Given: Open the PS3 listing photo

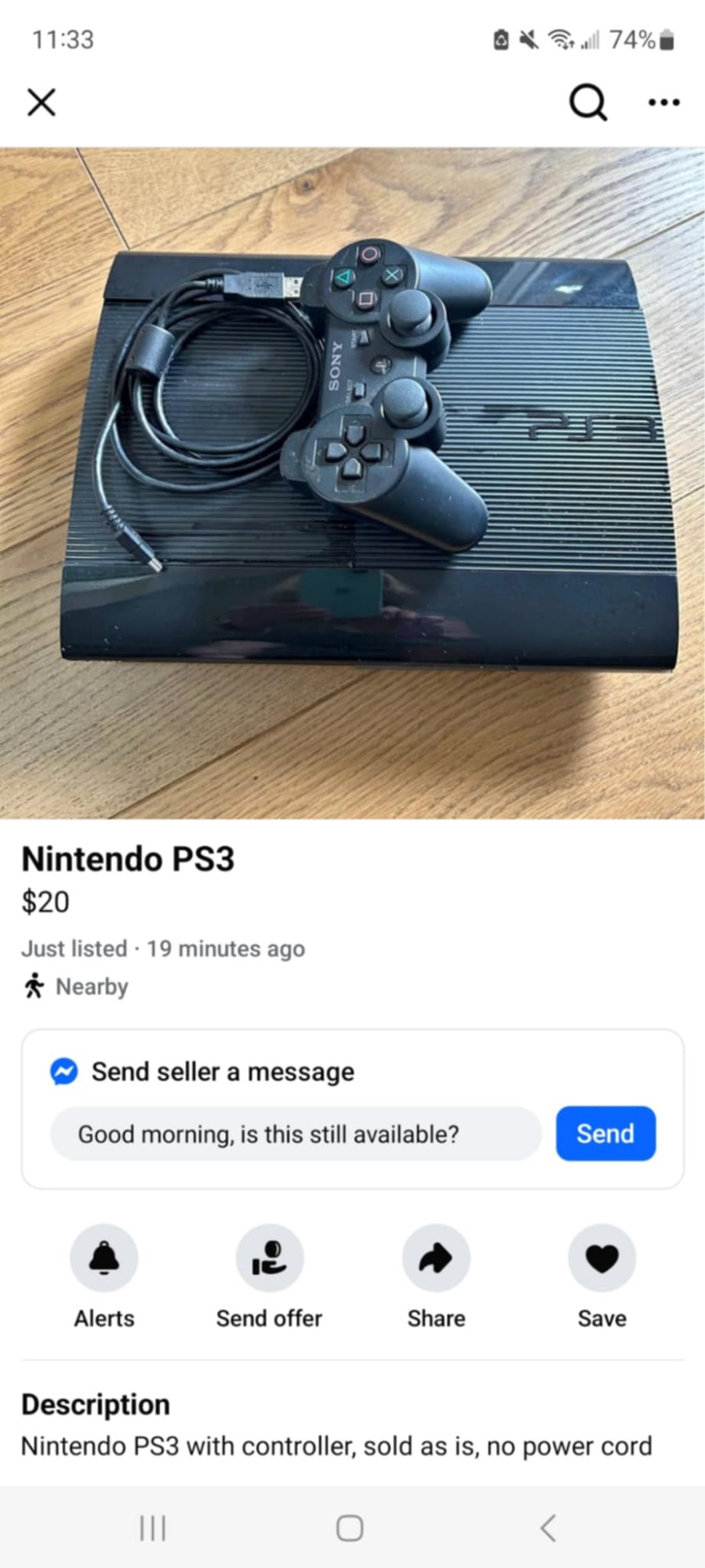Looking at the screenshot, I should point(352,483).
